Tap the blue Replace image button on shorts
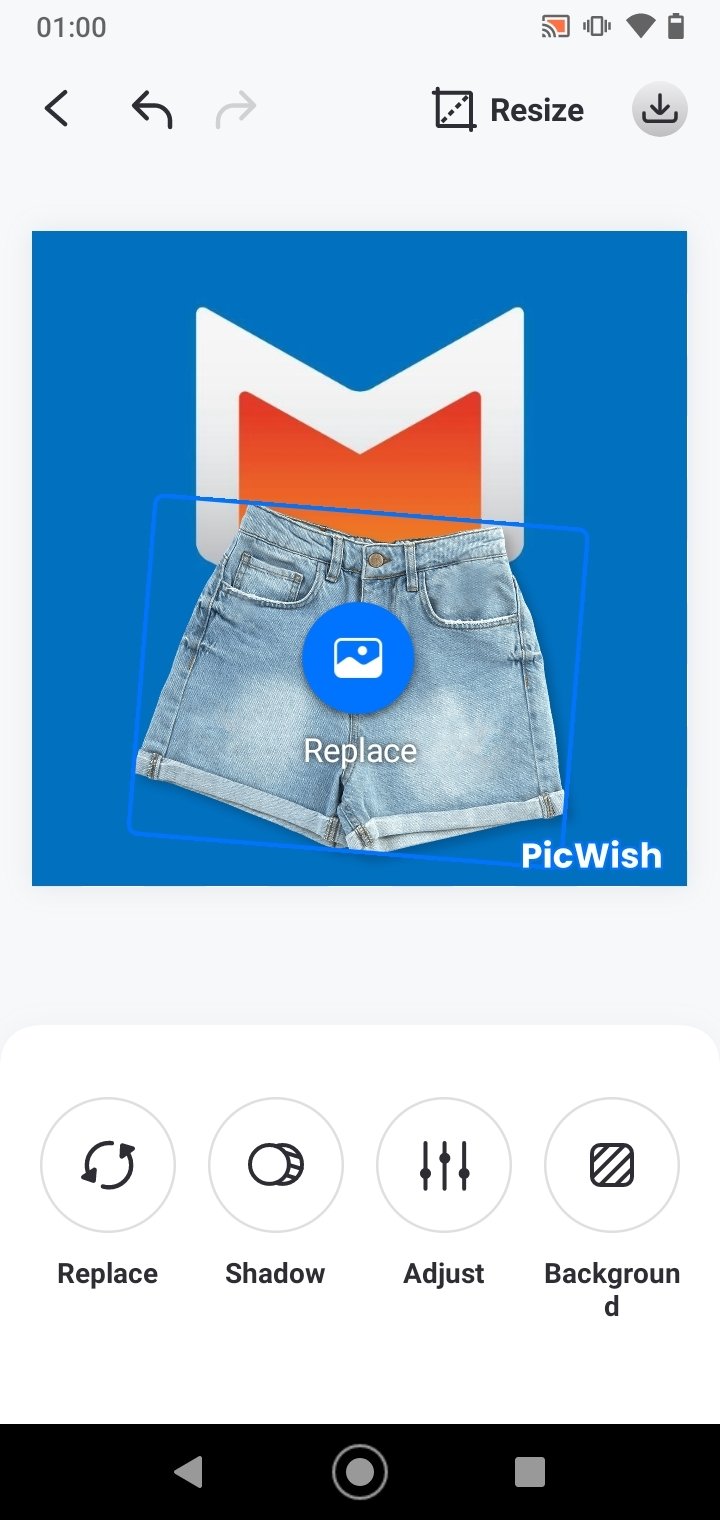 [358, 657]
